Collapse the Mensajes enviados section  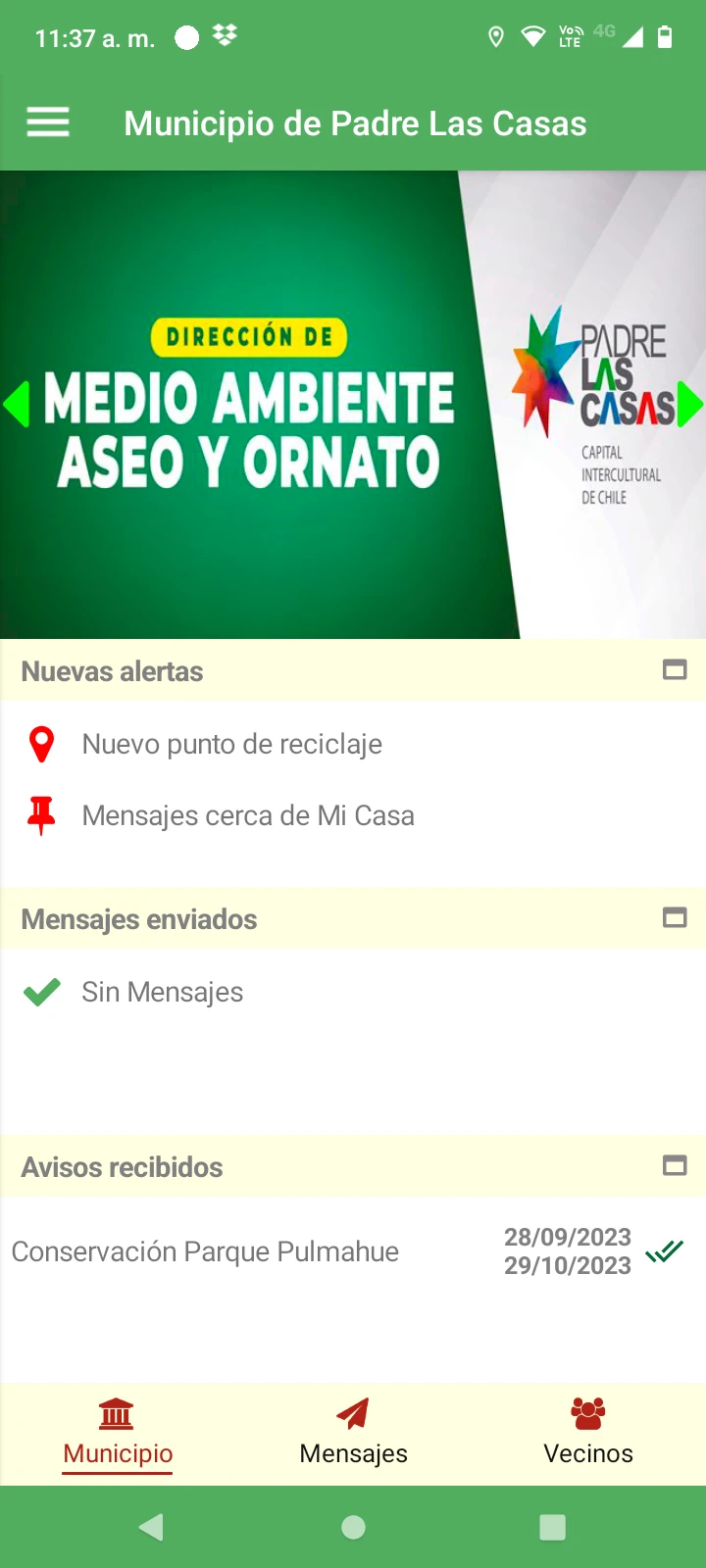pos(675,918)
